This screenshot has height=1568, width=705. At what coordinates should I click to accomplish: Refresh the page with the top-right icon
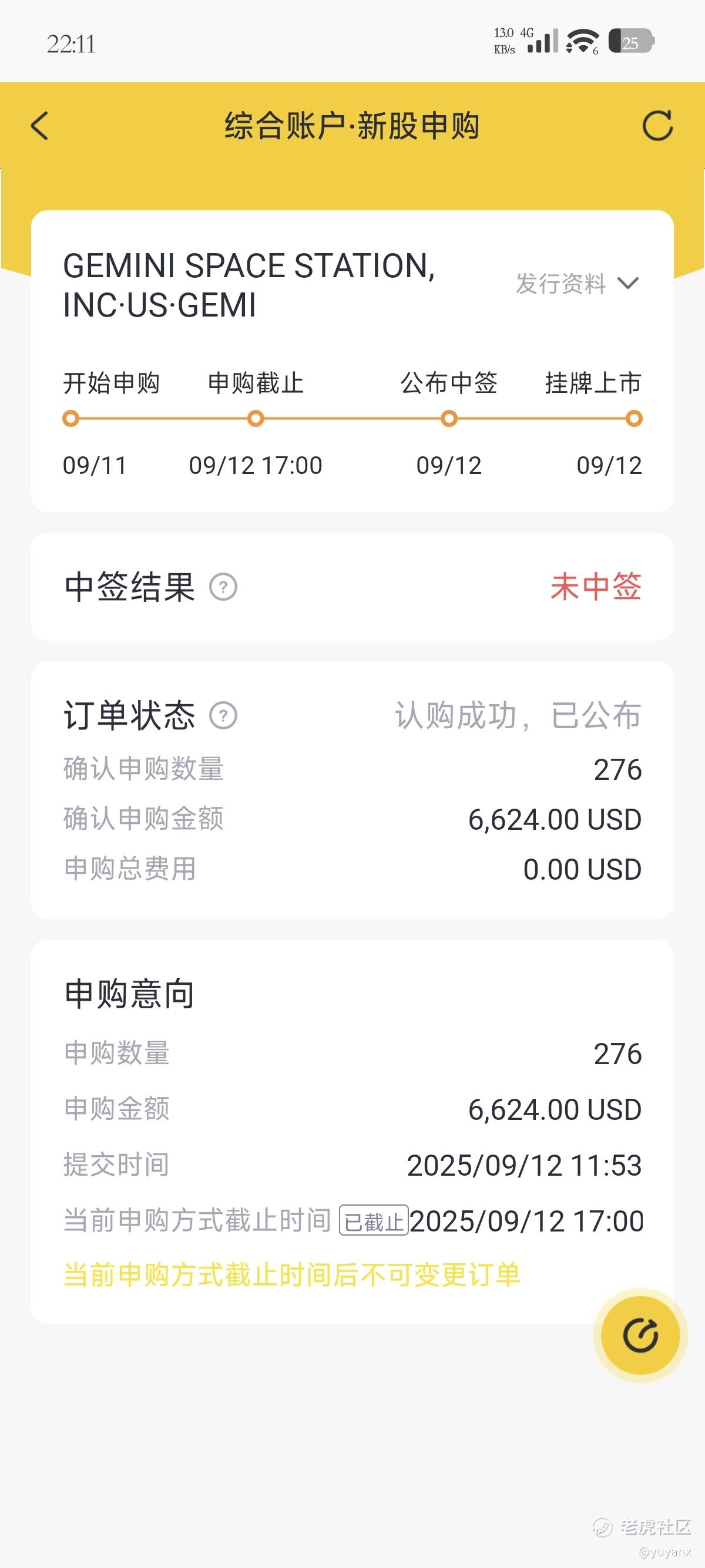(657, 126)
